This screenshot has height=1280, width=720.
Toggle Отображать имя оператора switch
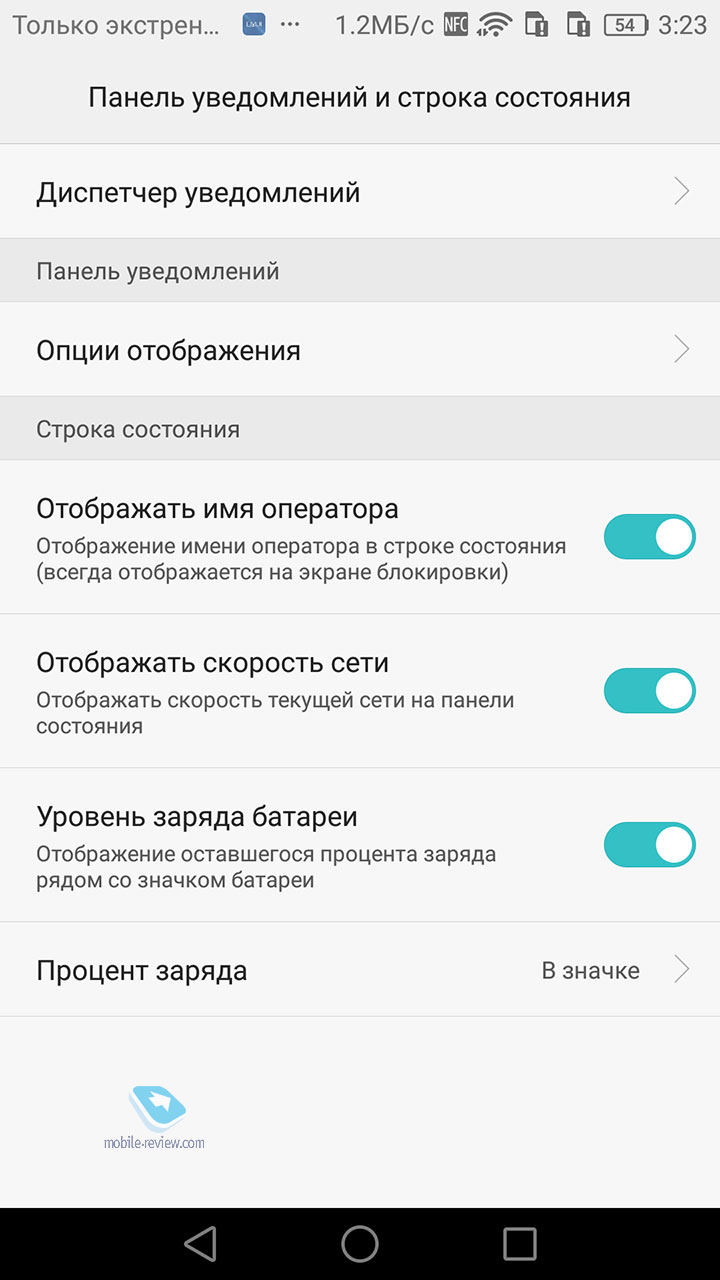click(x=649, y=537)
